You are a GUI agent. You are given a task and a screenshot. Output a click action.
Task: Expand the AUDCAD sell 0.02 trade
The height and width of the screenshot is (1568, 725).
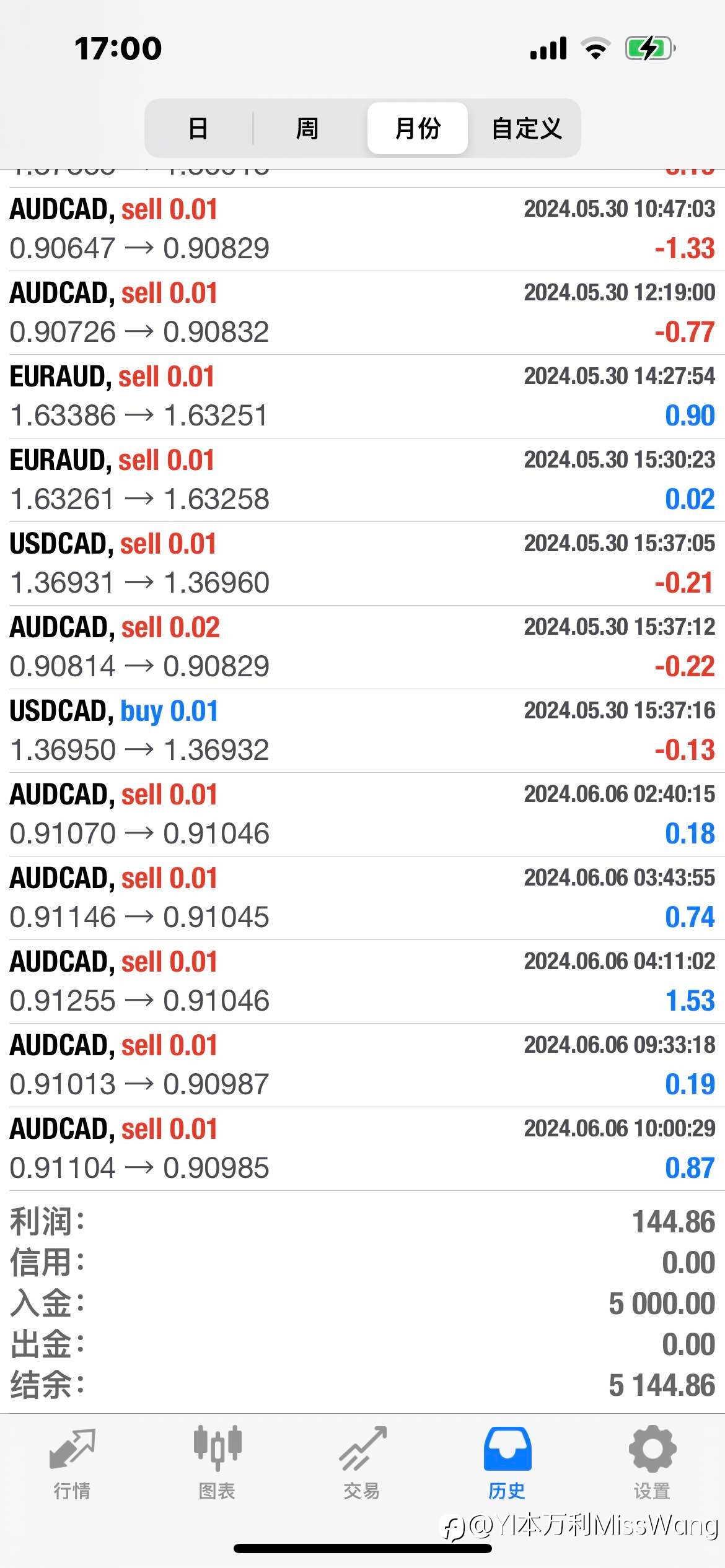tap(362, 647)
